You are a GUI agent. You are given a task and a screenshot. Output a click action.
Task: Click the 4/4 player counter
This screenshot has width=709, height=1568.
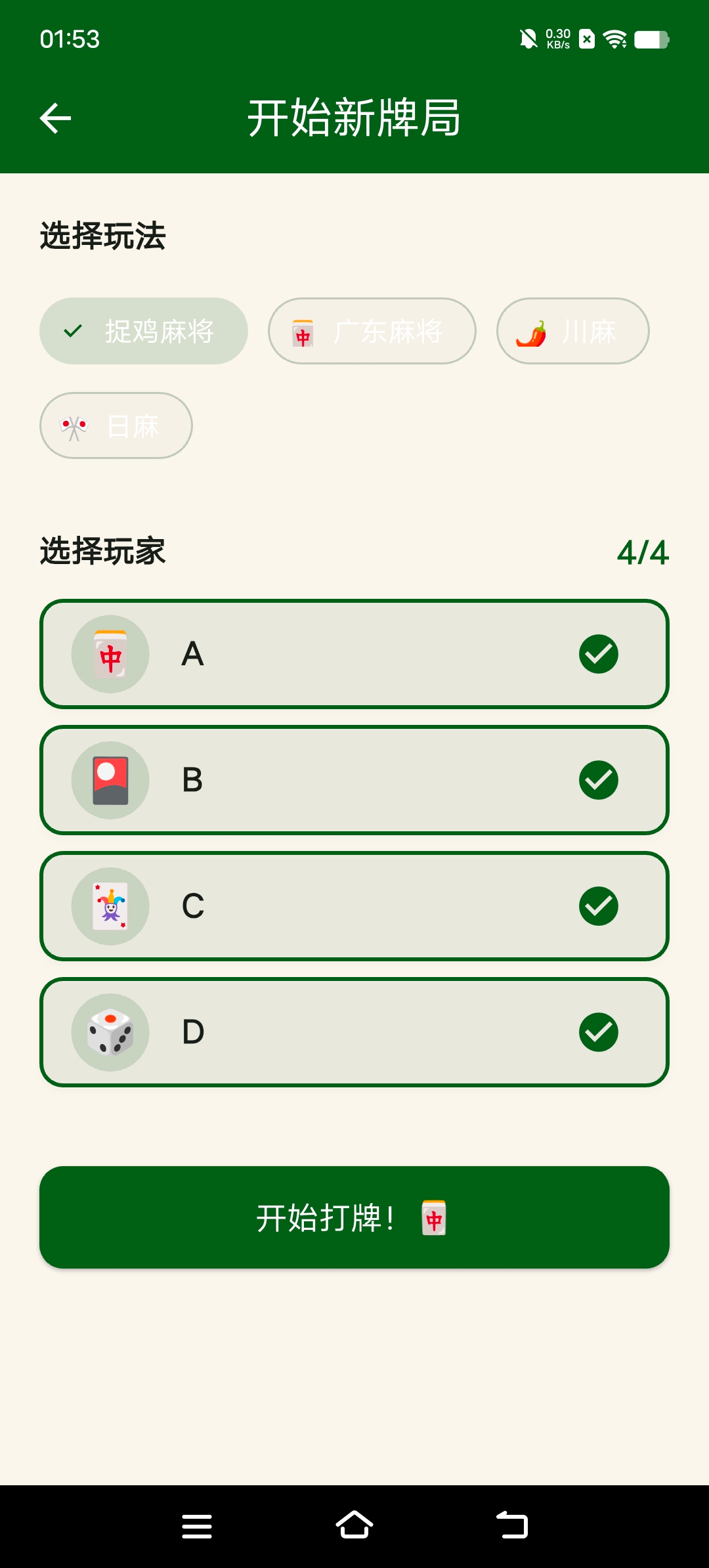click(644, 552)
